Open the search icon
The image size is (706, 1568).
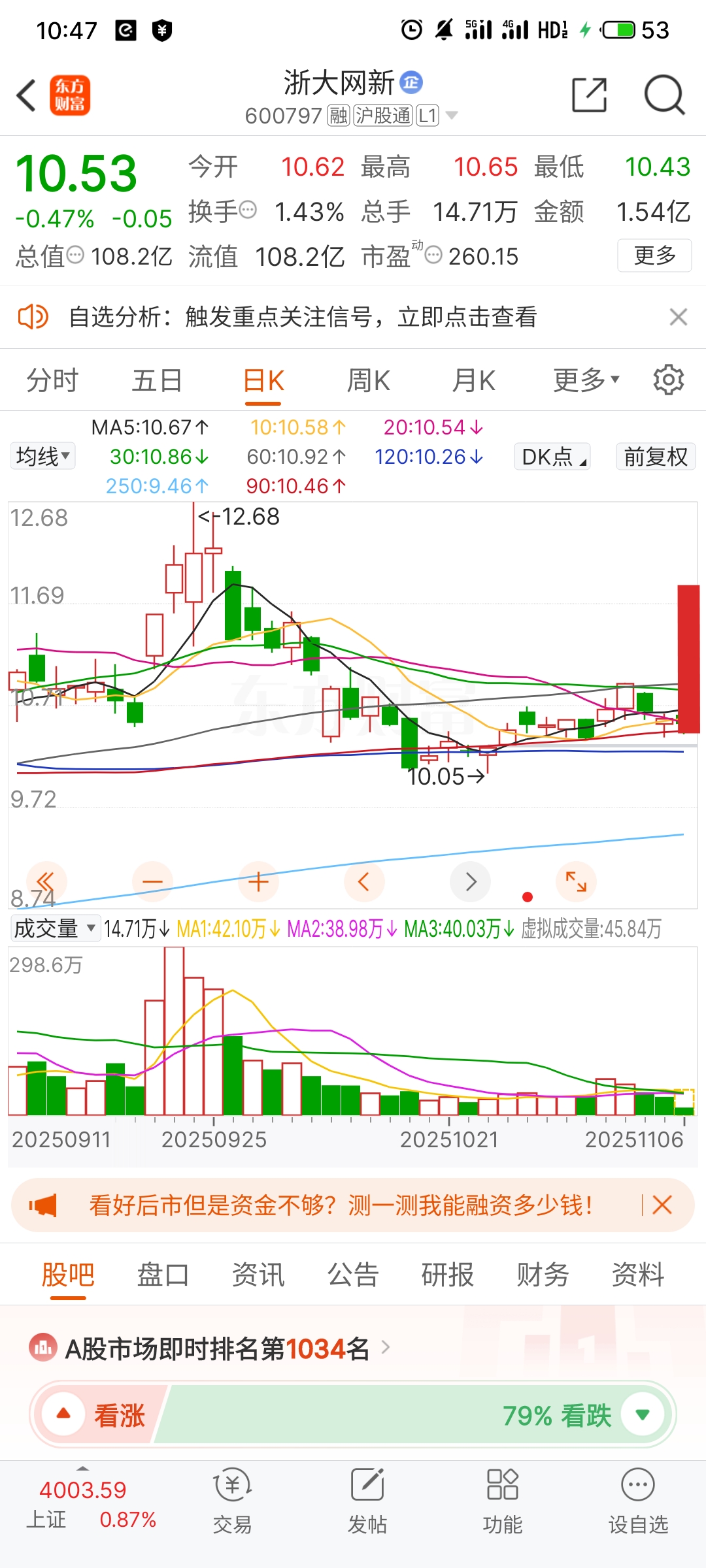[664, 95]
